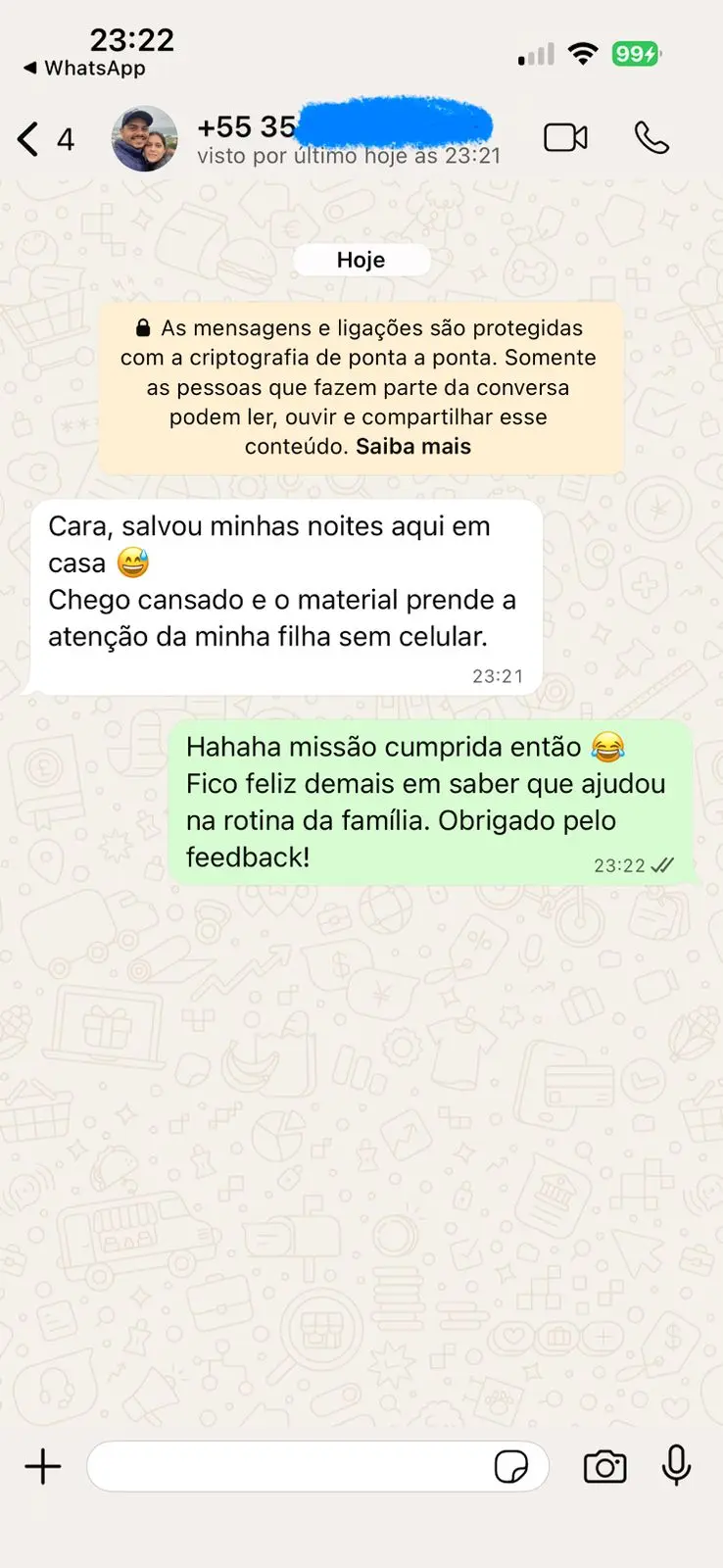Open contact info from the +55 35 number
The image size is (723, 1568).
pos(247,127)
